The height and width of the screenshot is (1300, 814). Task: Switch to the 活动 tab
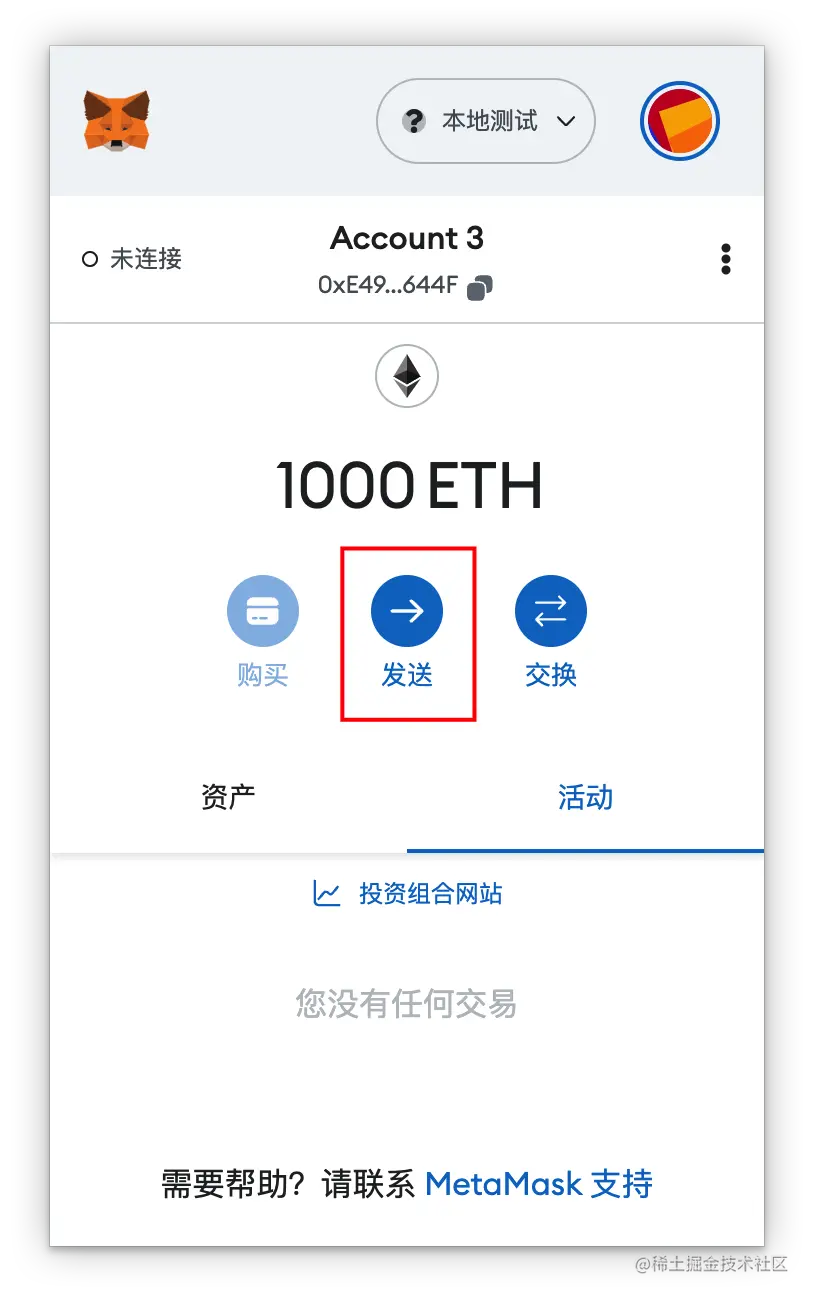coord(585,797)
